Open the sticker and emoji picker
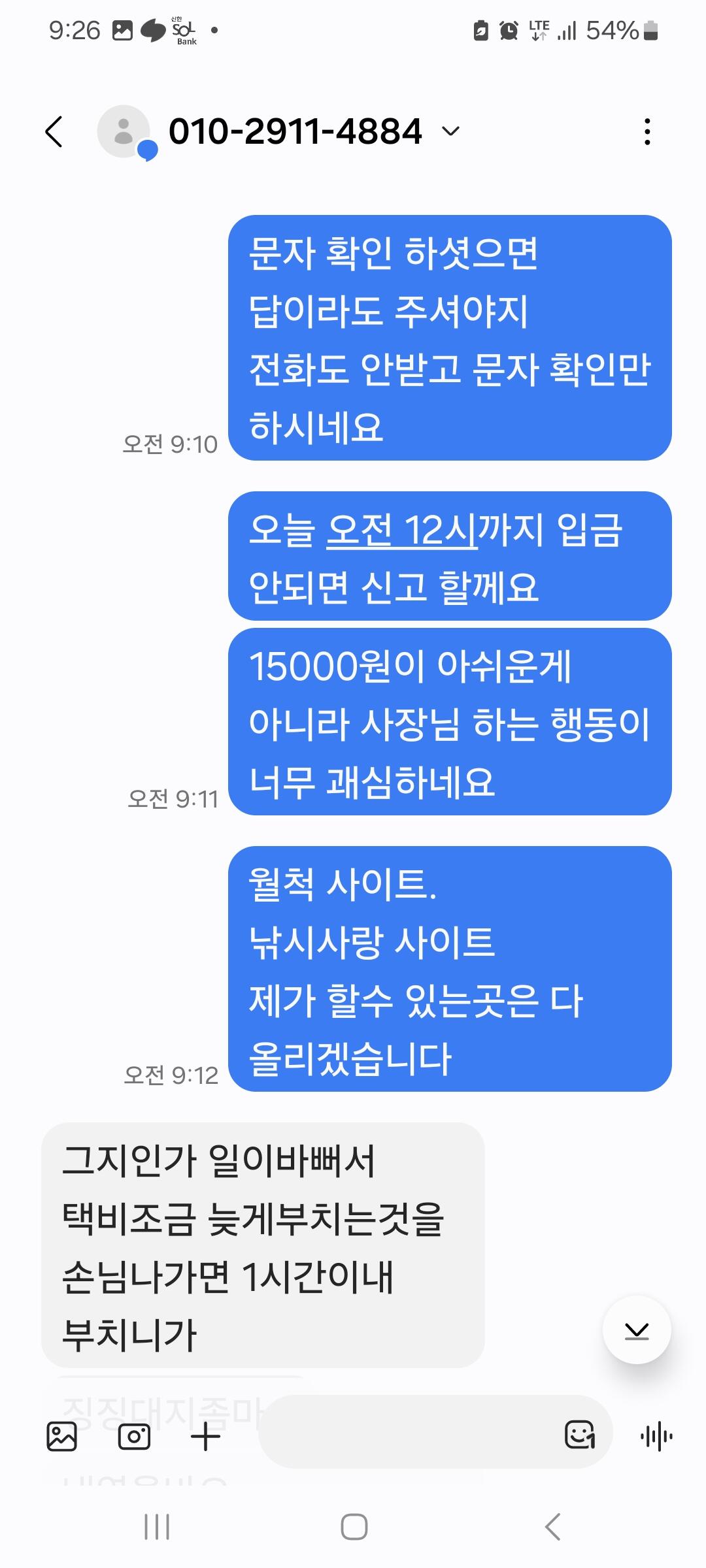Screen dimensions: 706x1568 pos(580,1435)
